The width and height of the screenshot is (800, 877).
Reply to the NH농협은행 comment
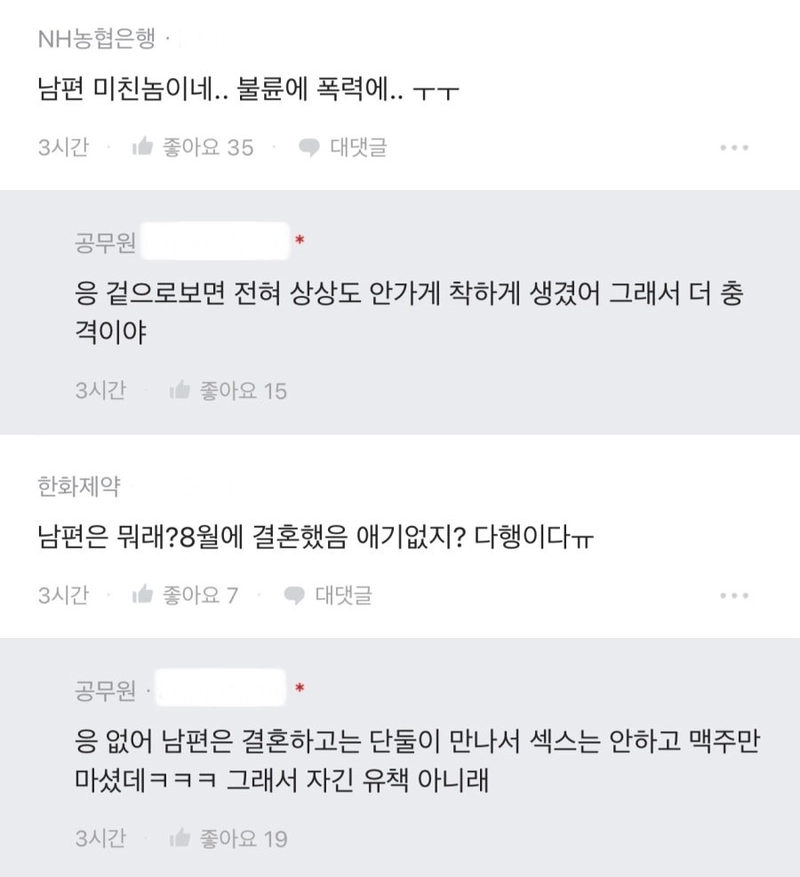click(x=343, y=148)
